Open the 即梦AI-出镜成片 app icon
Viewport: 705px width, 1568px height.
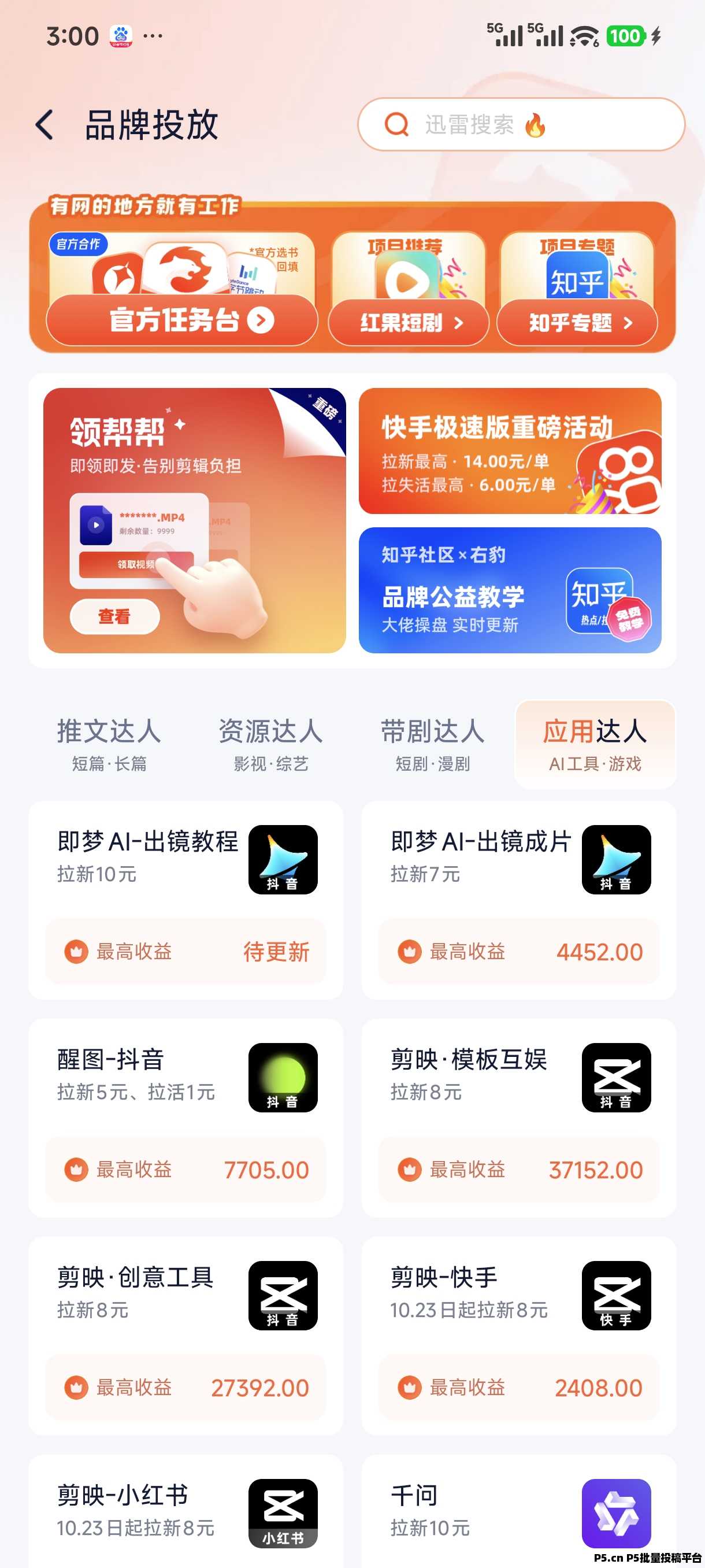pos(615,861)
